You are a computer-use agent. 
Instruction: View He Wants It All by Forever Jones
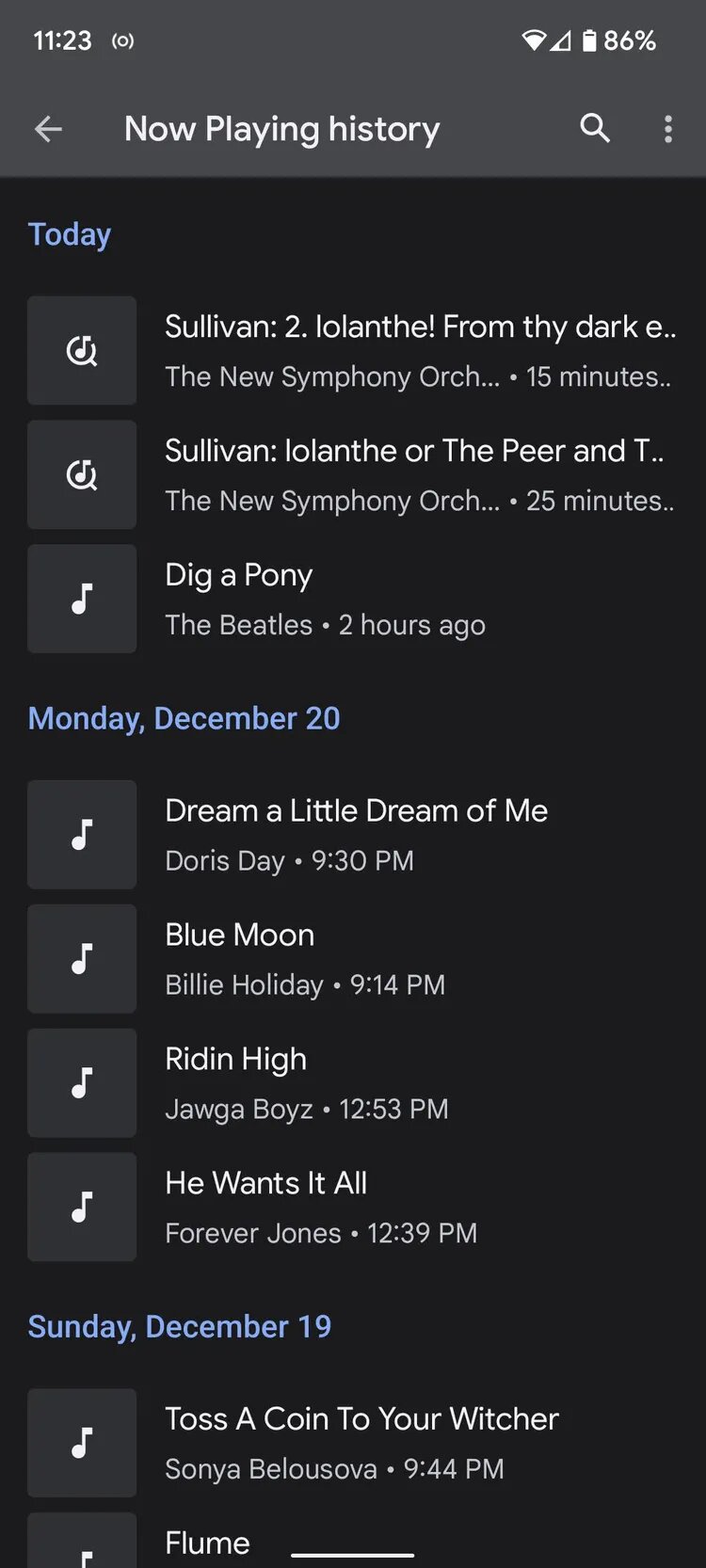[x=353, y=1208]
